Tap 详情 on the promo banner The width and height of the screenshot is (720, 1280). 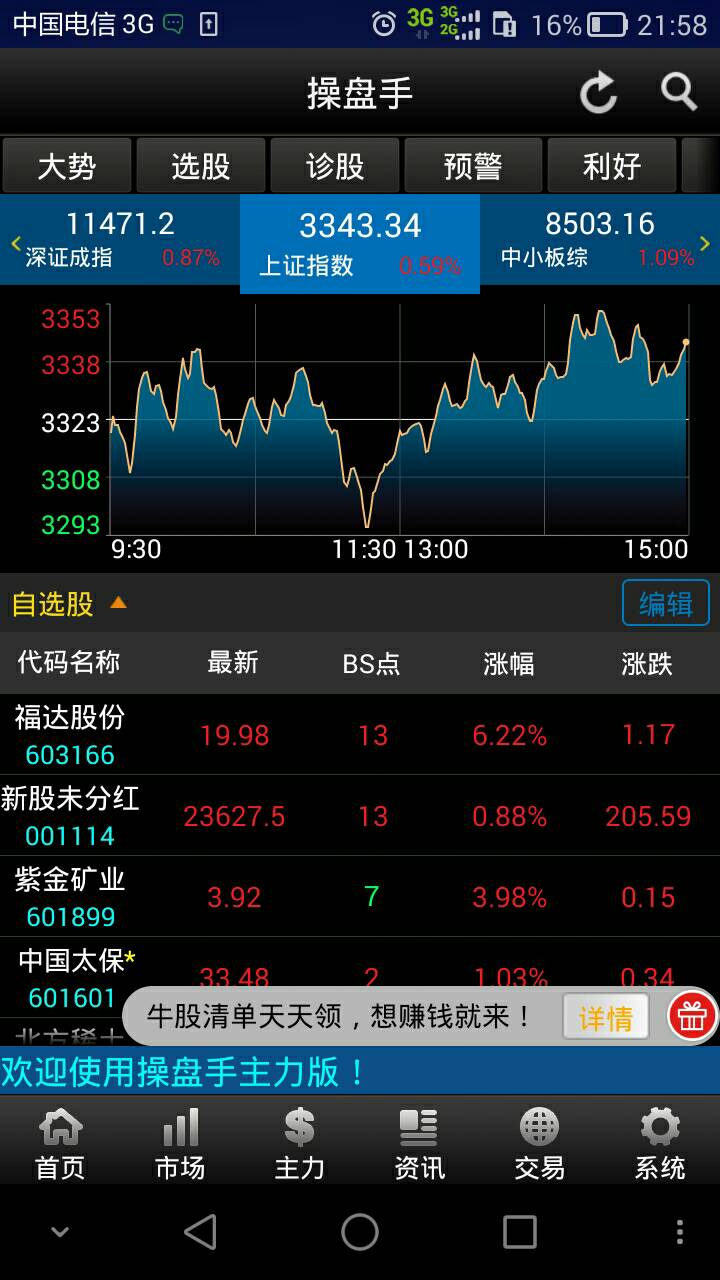(x=606, y=1017)
